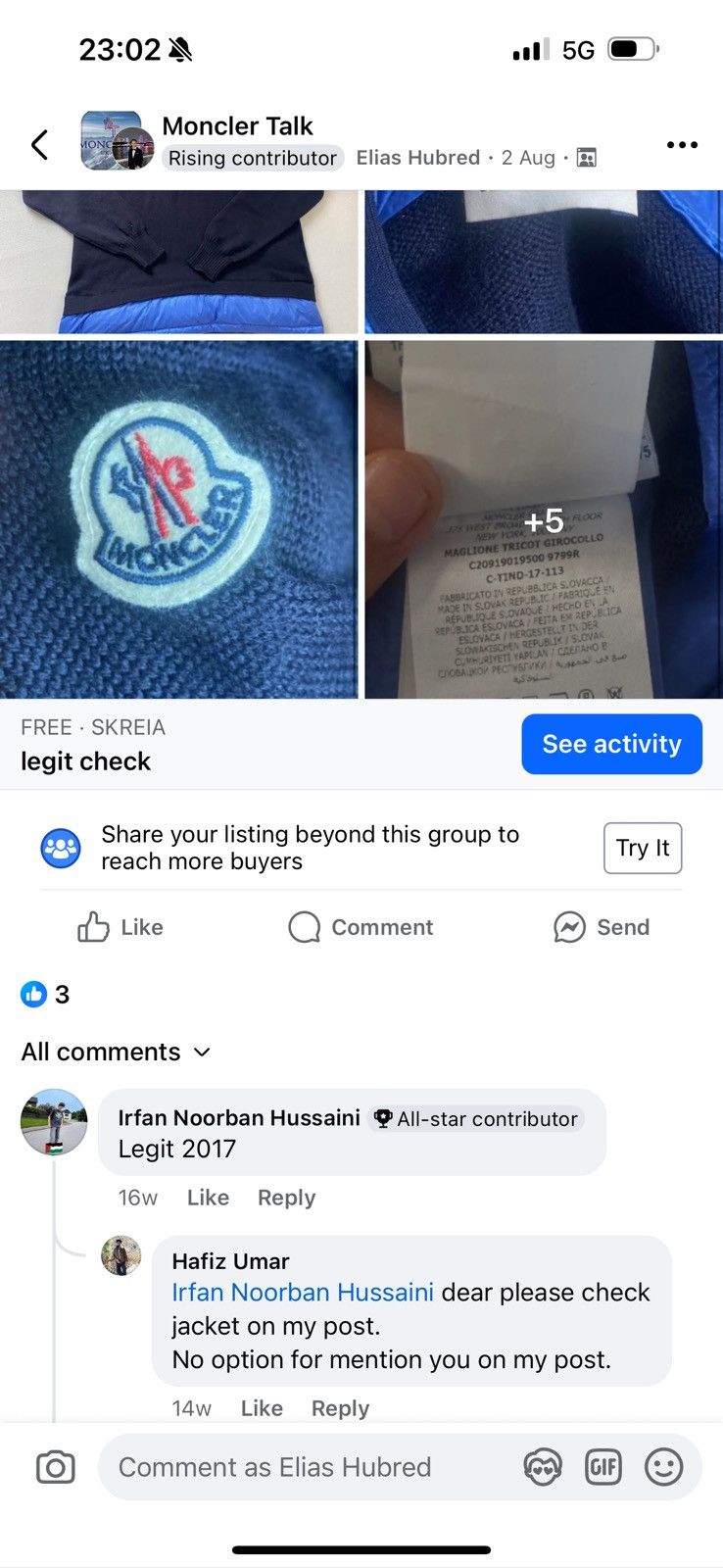Like this legit check post
The width and height of the screenshot is (723, 1568).
(120, 927)
